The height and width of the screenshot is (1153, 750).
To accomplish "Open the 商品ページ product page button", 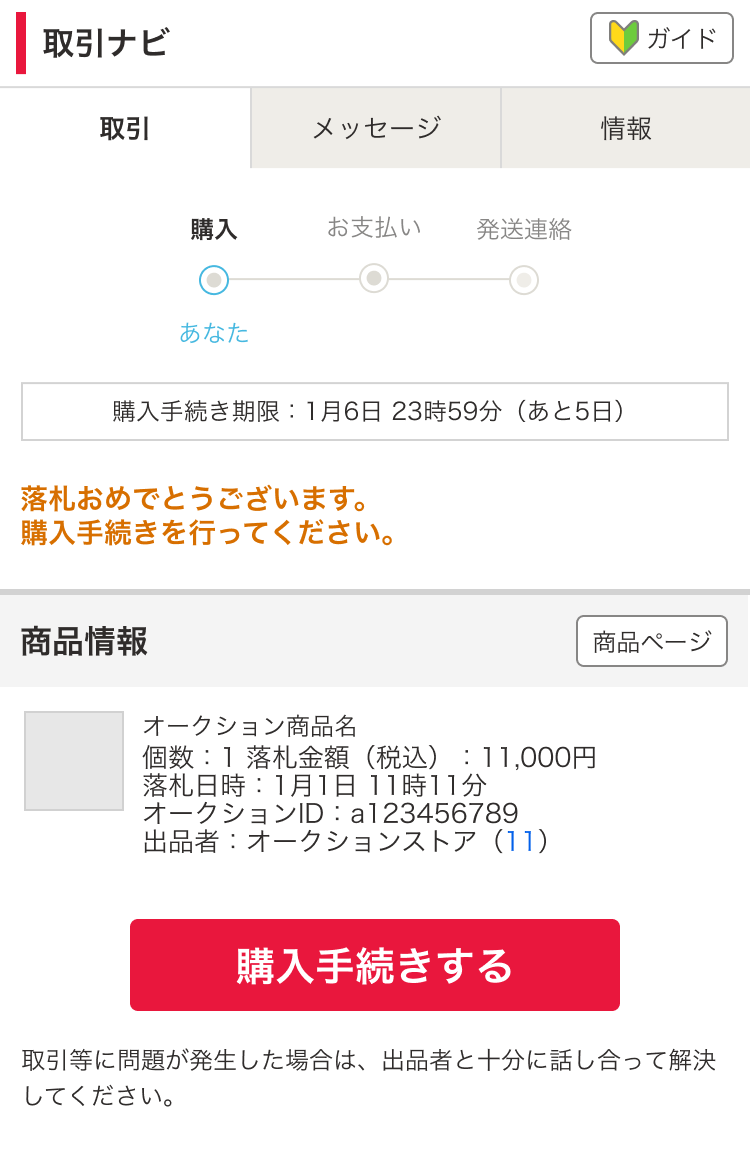I will pos(651,641).
